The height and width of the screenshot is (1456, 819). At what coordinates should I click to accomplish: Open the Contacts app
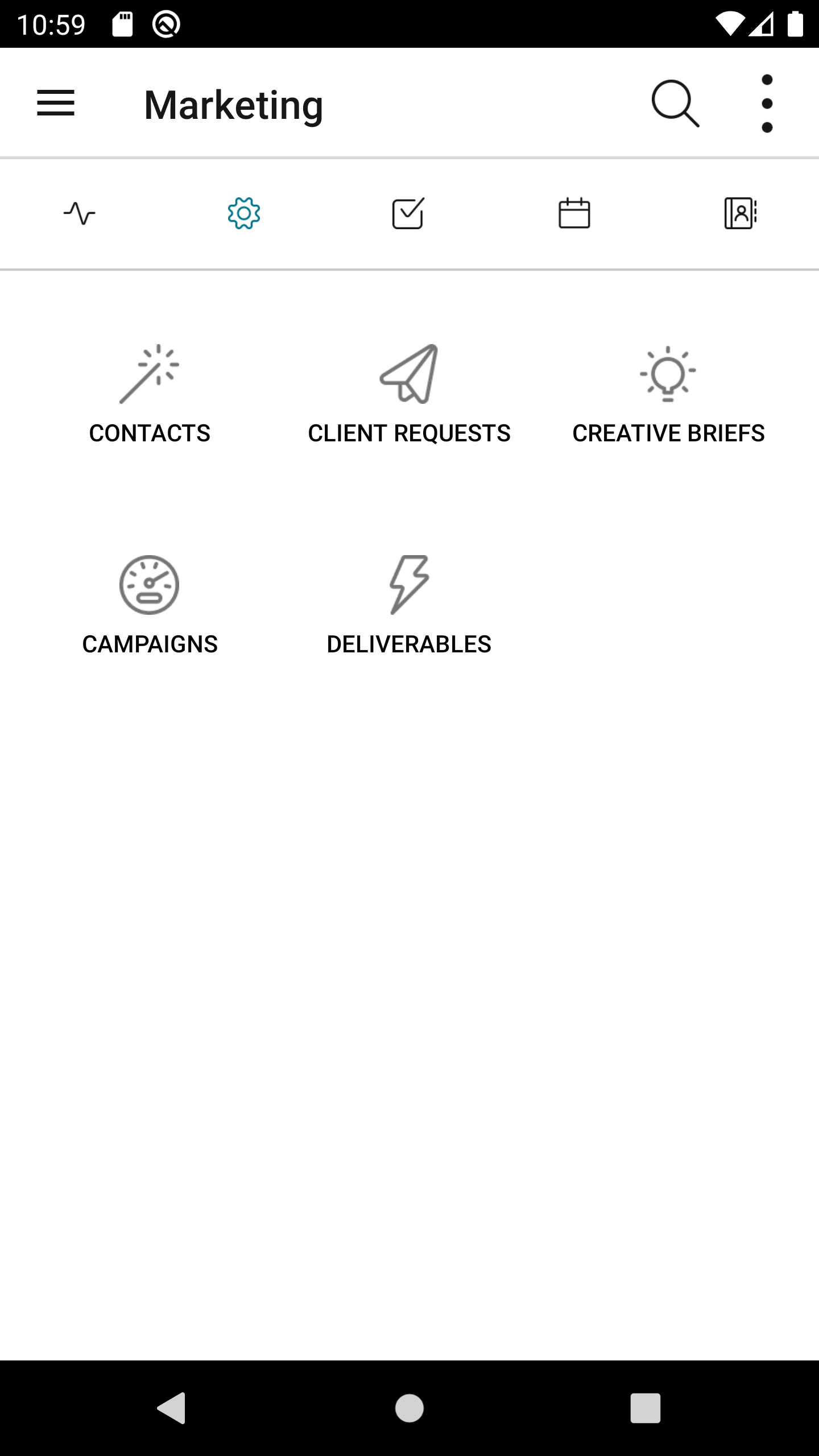150,394
